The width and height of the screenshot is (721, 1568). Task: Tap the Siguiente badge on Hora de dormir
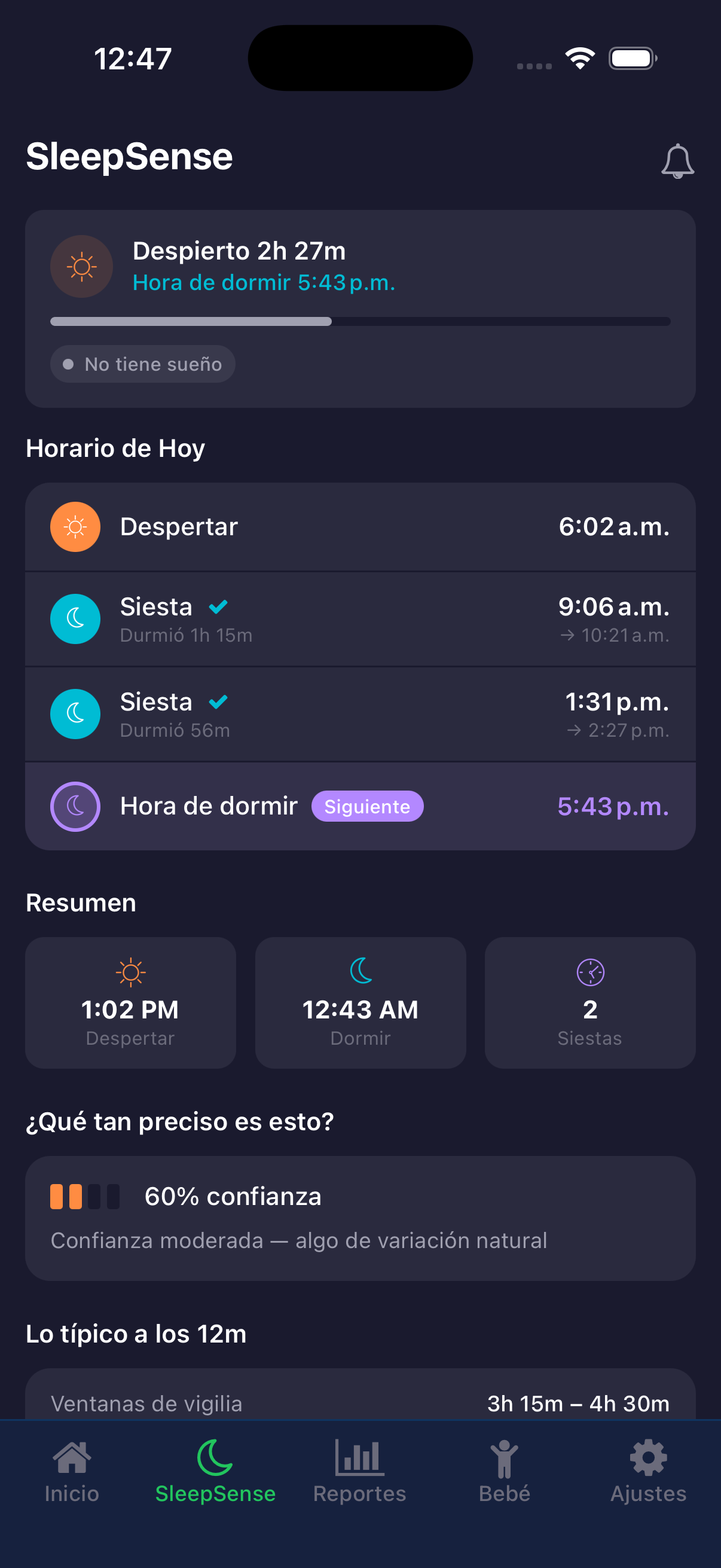click(x=368, y=806)
